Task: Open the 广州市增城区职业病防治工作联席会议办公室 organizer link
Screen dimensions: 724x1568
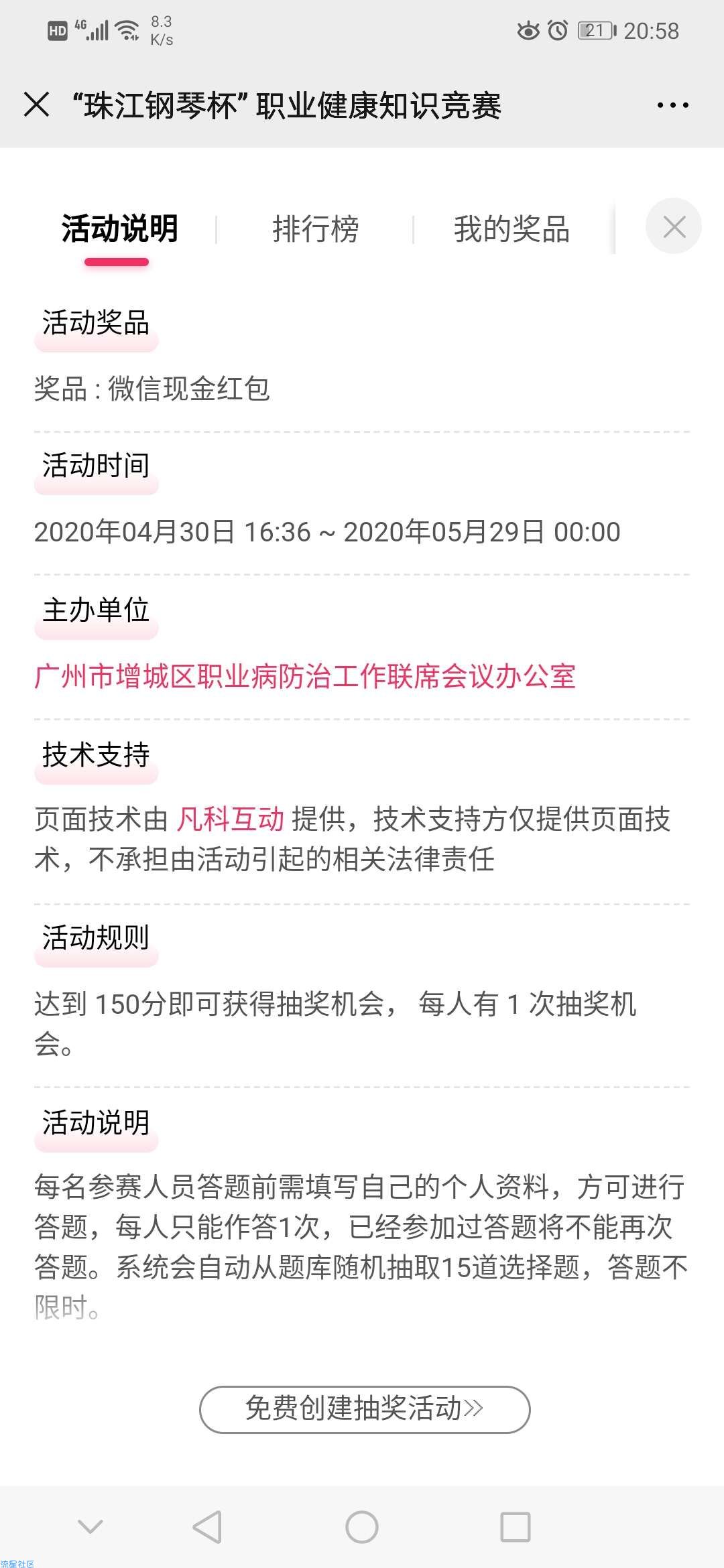Action: pos(305,677)
